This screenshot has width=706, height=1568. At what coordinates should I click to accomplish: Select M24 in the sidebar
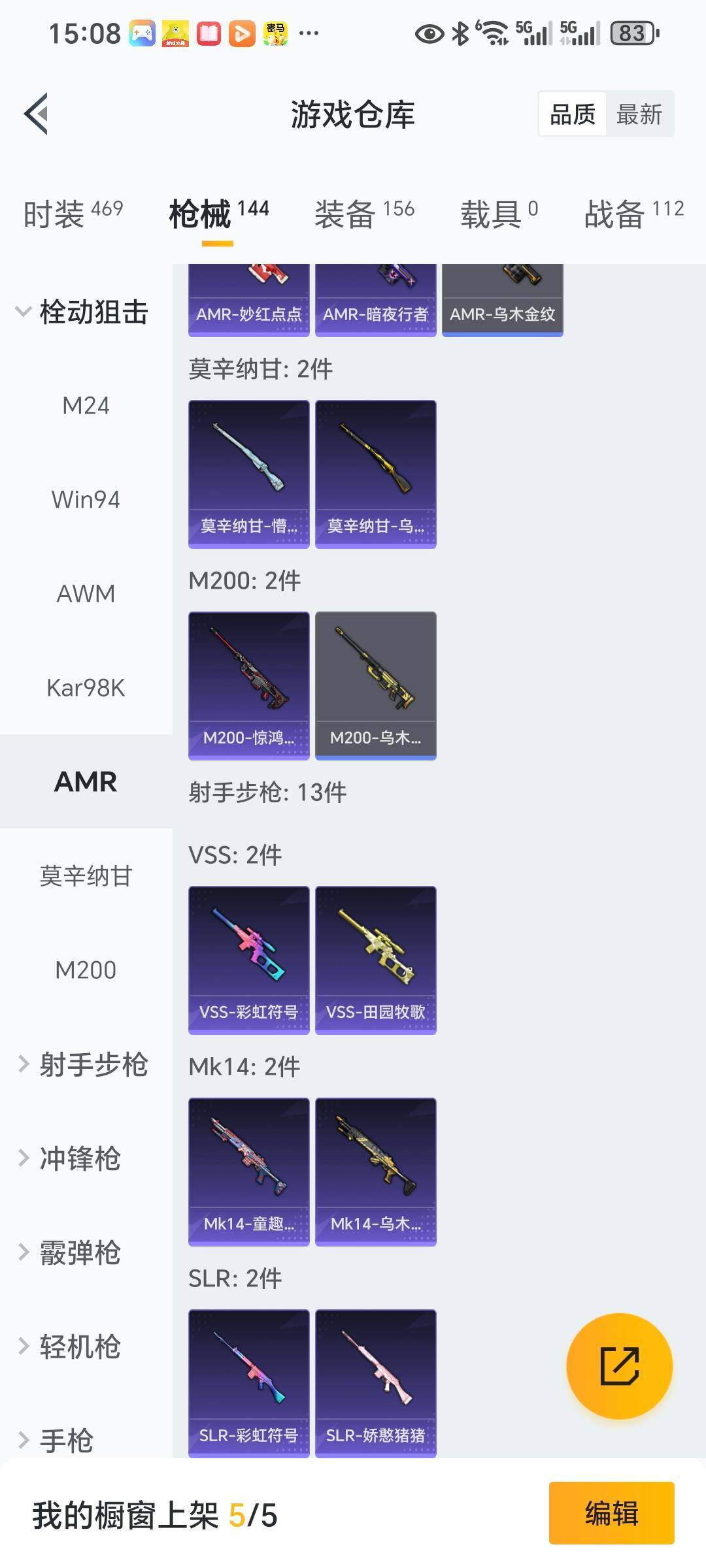pos(86,406)
